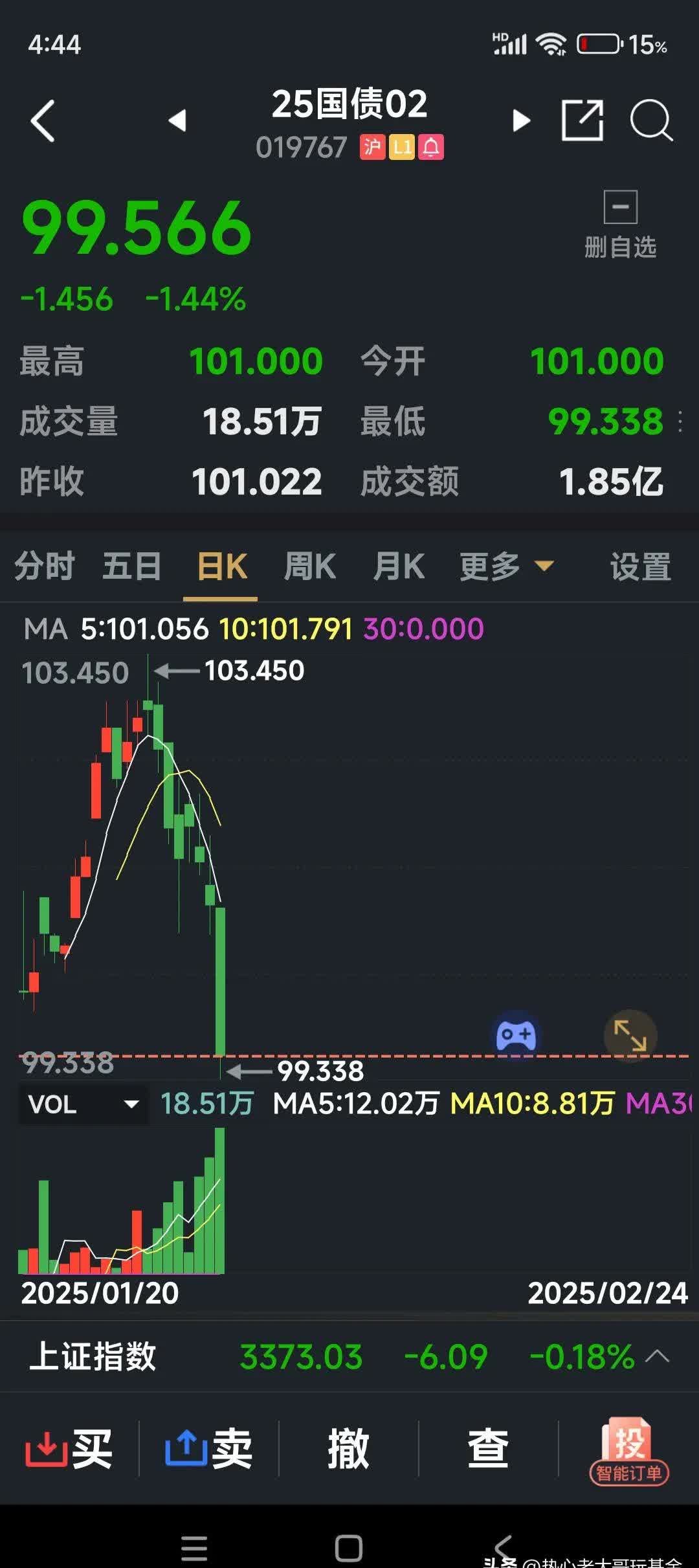The height and width of the screenshot is (1568, 699).
Task: Open 智能订单 smart orders
Action: (628, 1451)
